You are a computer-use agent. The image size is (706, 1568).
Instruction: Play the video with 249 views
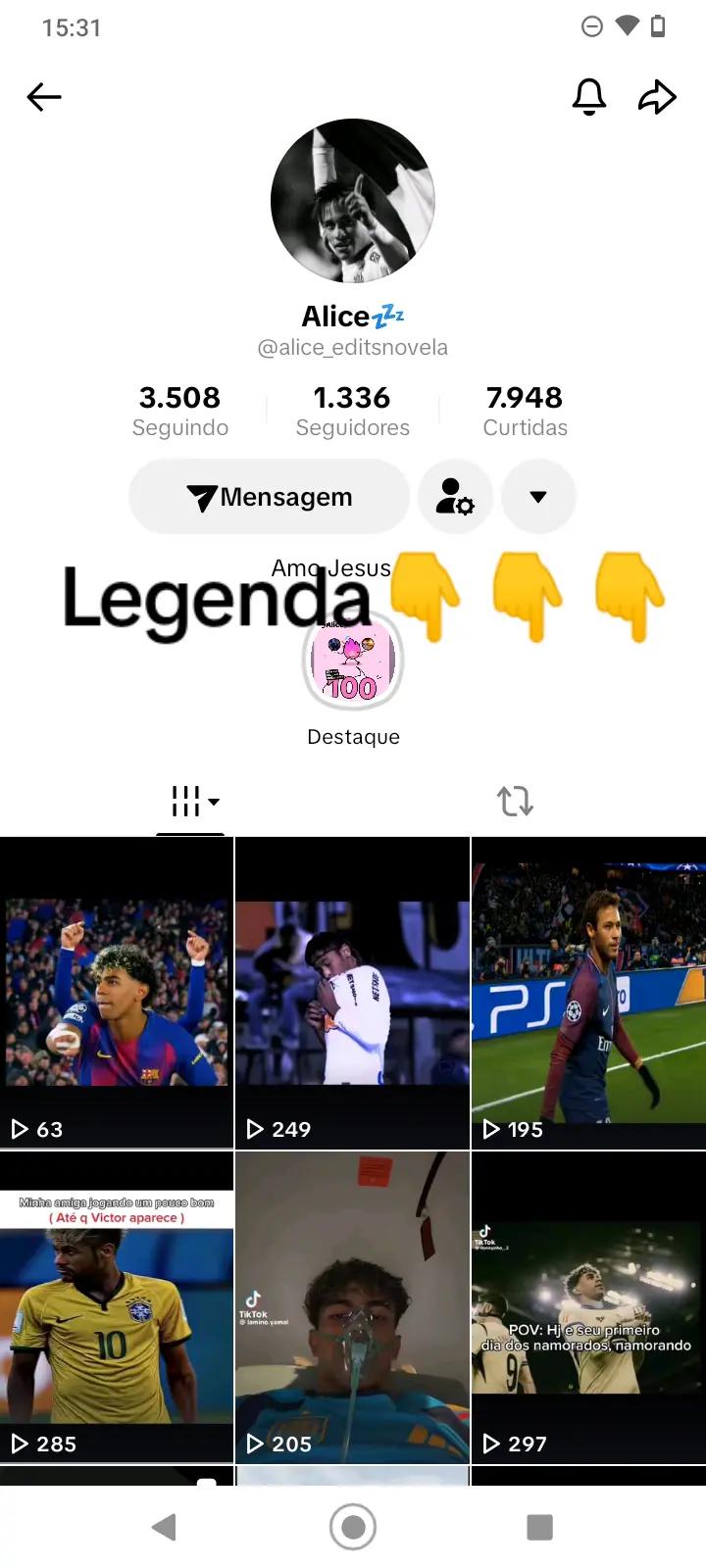coord(352,993)
